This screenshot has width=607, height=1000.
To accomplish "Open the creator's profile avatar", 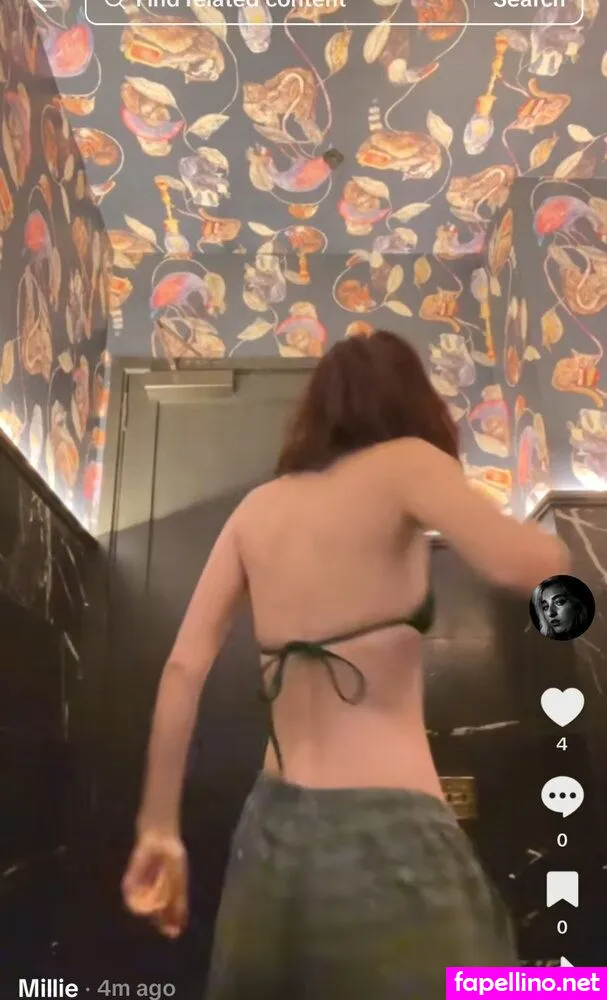I will [562, 608].
